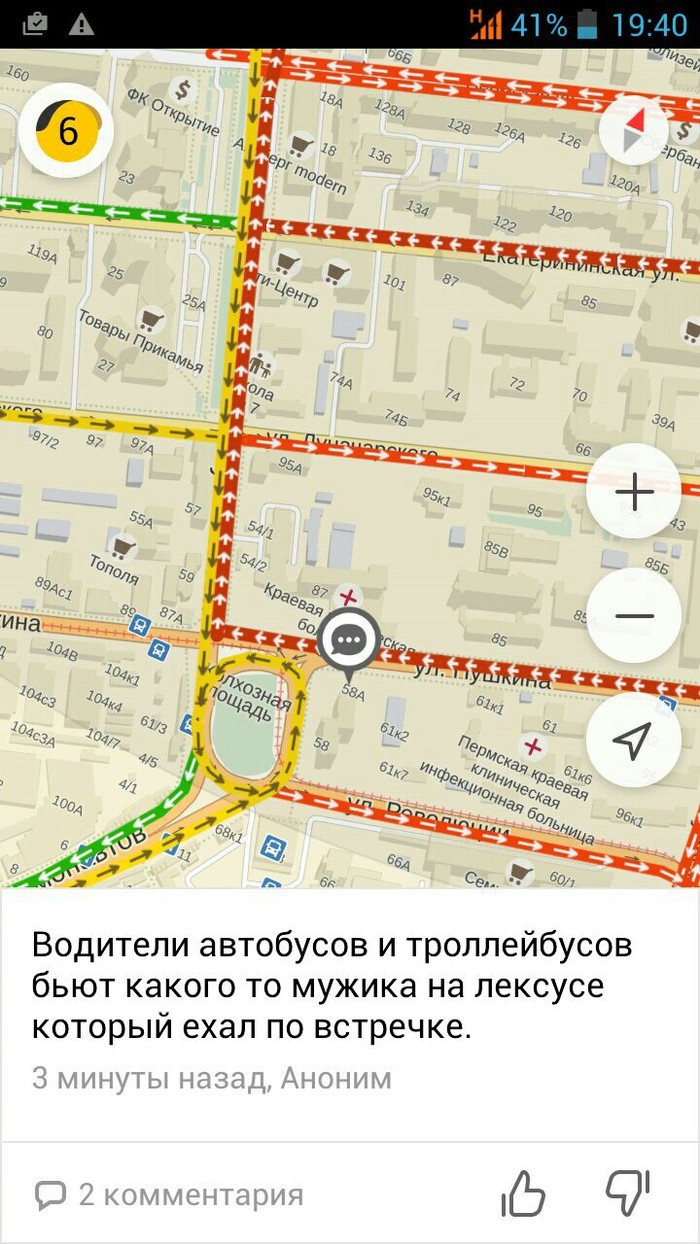Viewport: 700px width, 1244px height.
Task: Tap the compass to reset map orientation
Action: (x=634, y=132)
